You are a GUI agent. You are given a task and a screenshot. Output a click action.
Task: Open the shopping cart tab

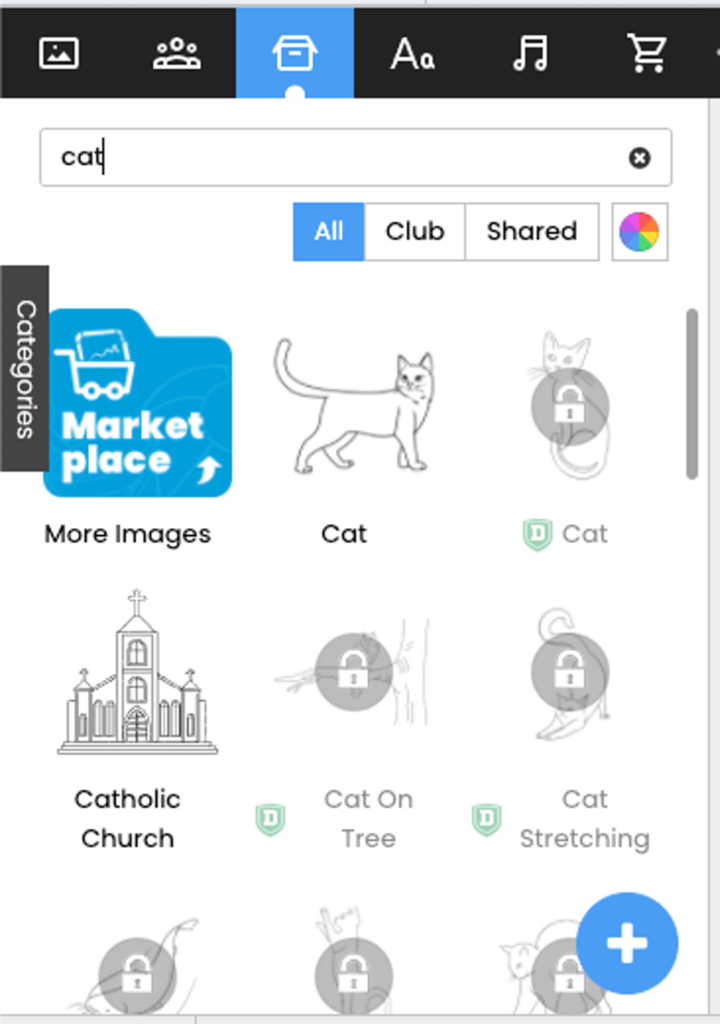click(x=646, y=53)
